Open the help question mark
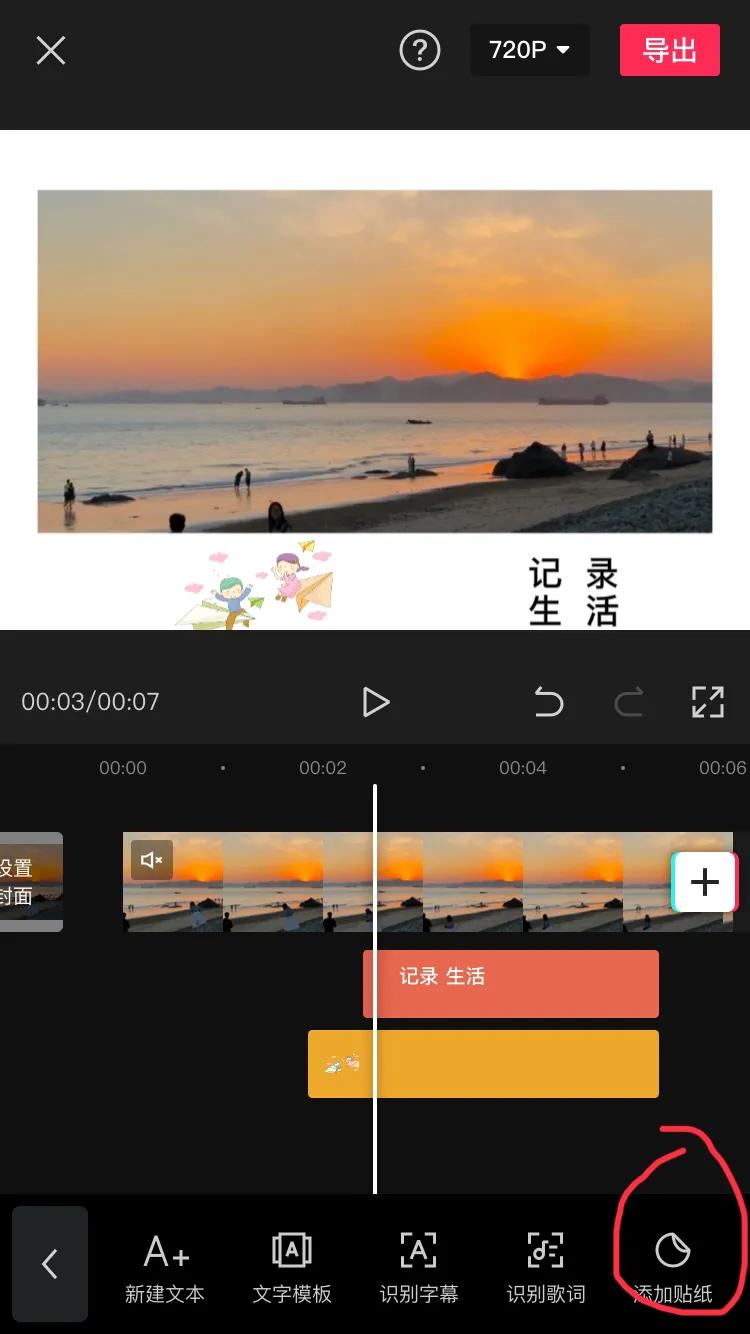The height and width of the screenshot is (1334, 750). click(x=420, y=50)
